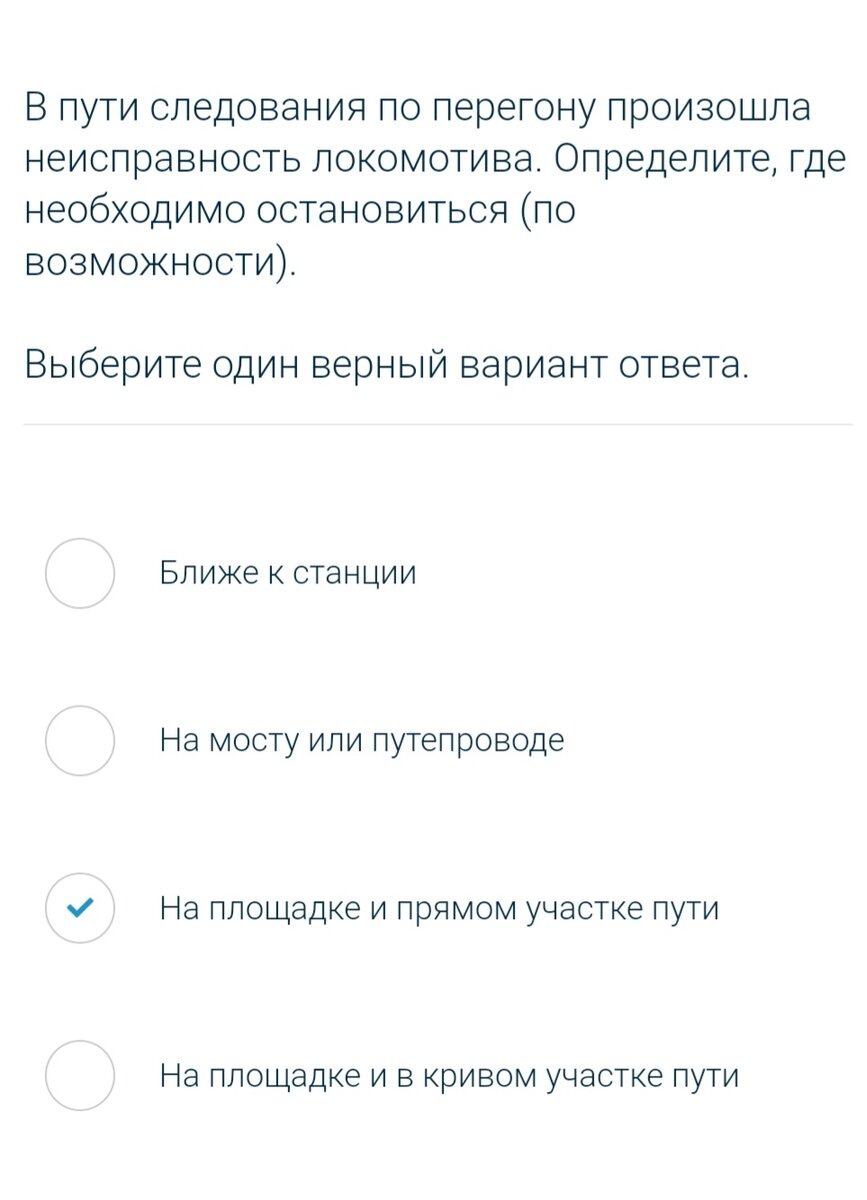Image resolution: width=867 pixels, height=1200 pixels.
Task: Select «На площадке и в кривом участке пути» radio
Action: 83,1076
